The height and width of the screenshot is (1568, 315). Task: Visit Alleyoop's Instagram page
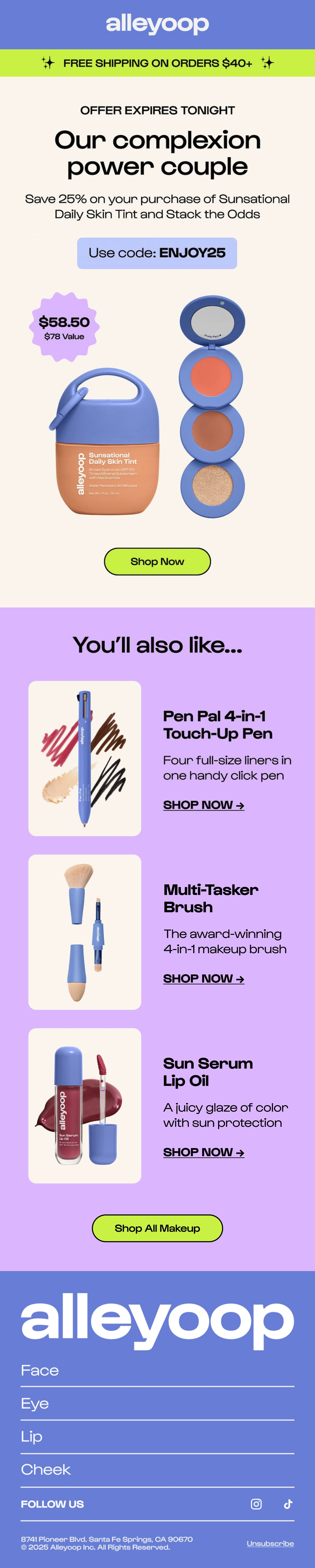pyautogui.click(x=256, y=1504)
